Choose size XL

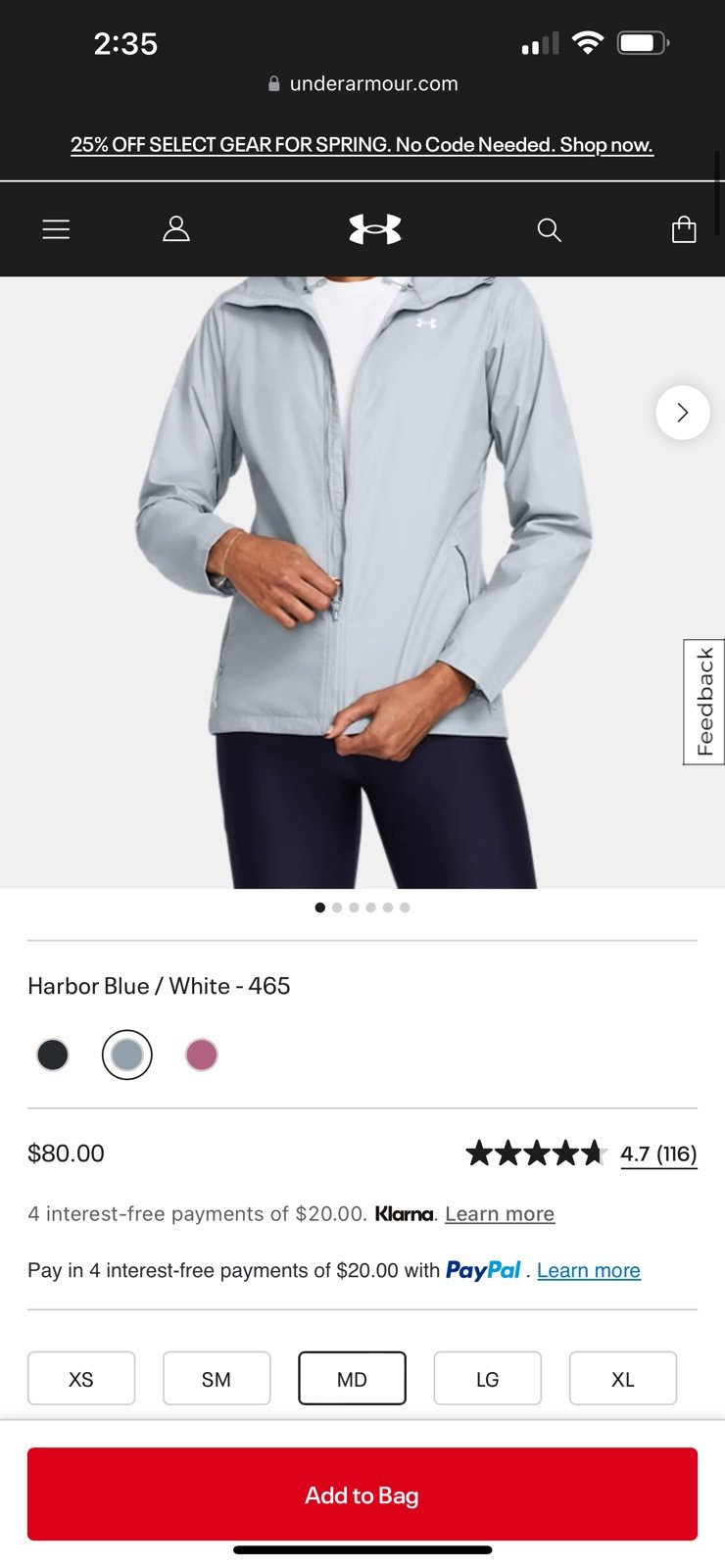point(623,1379)
